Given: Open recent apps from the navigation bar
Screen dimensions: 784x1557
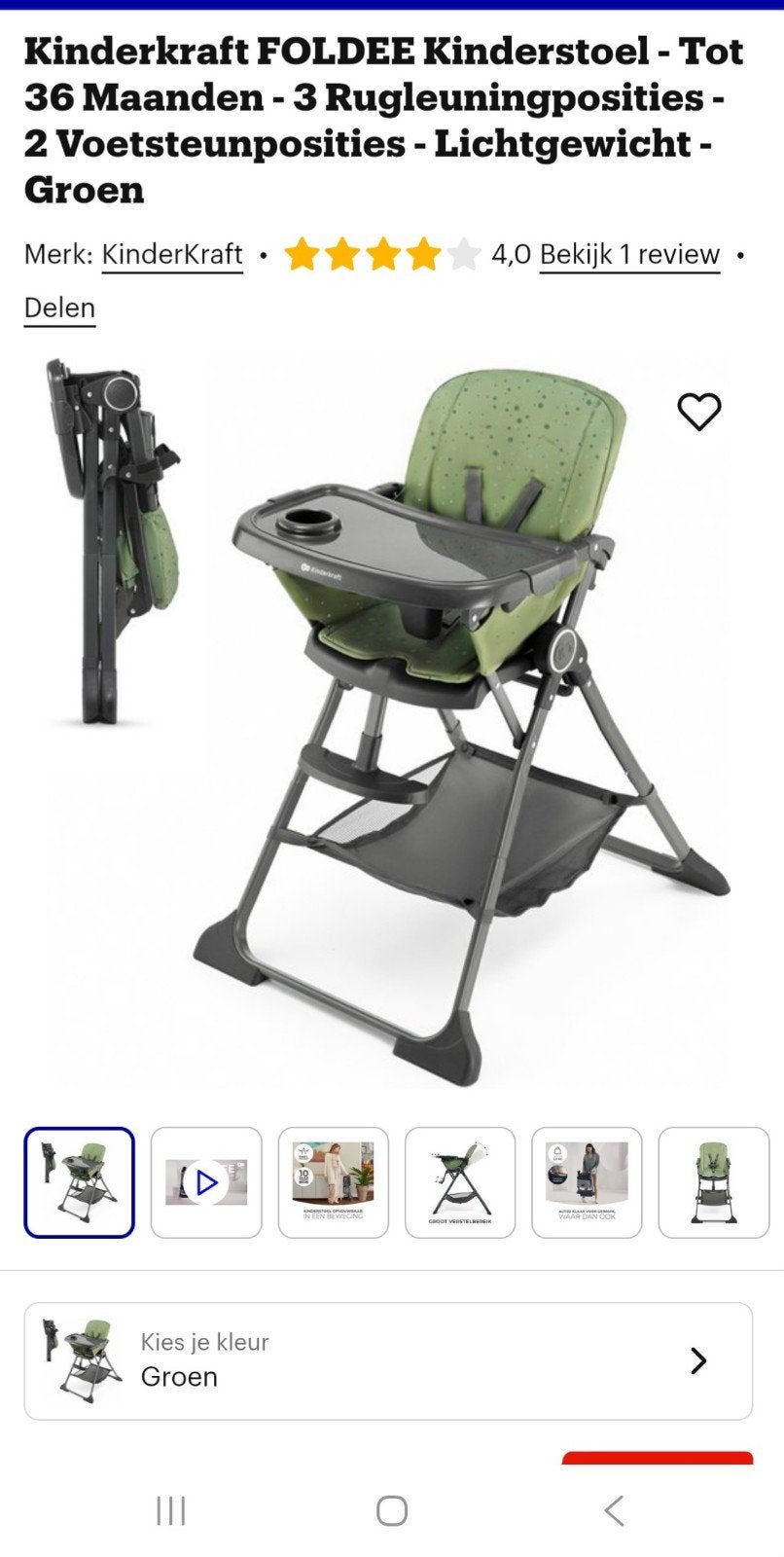Looking at the screenshot, I should click(171, 1510).
